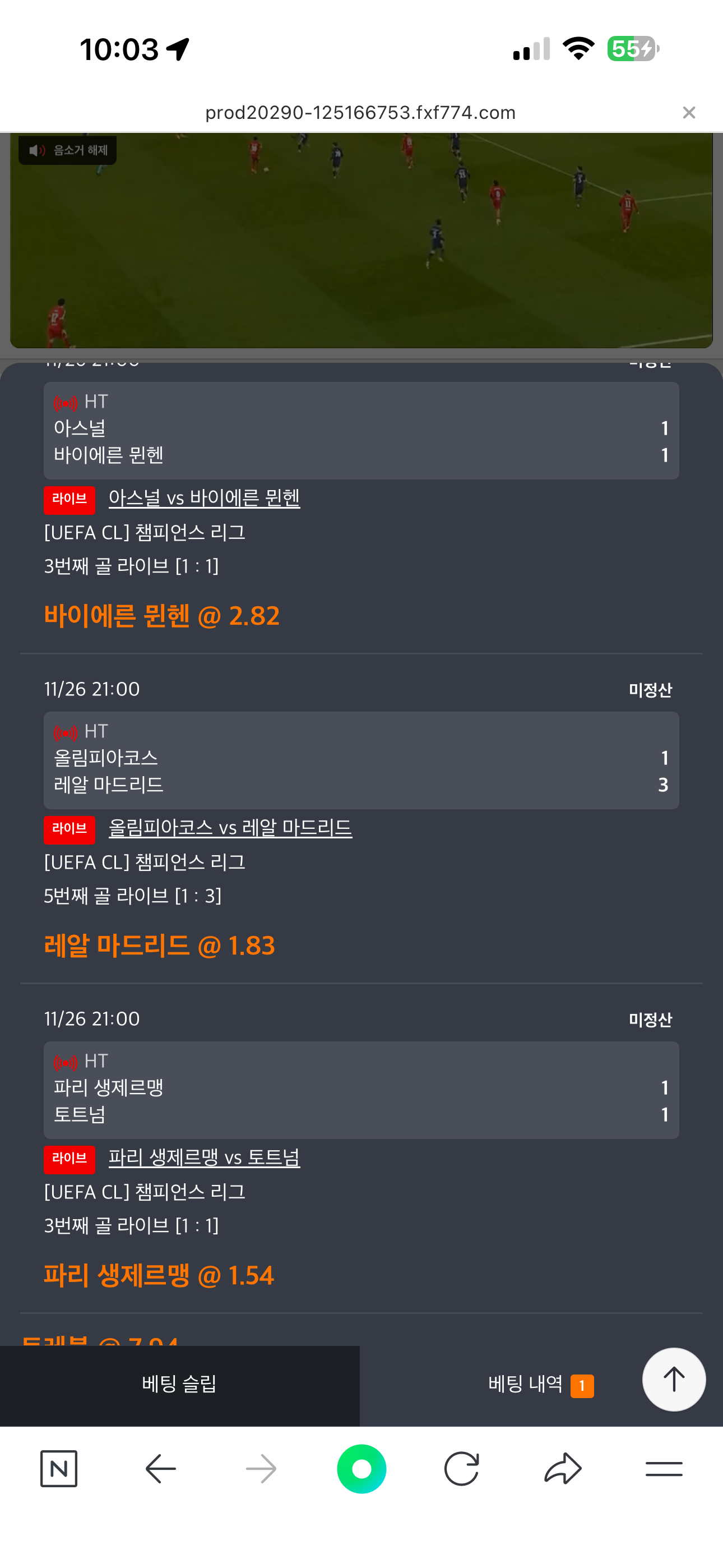Tap the green circle button in toolbar
The width and height of the screenshot is (723, 1568).
361,1469
